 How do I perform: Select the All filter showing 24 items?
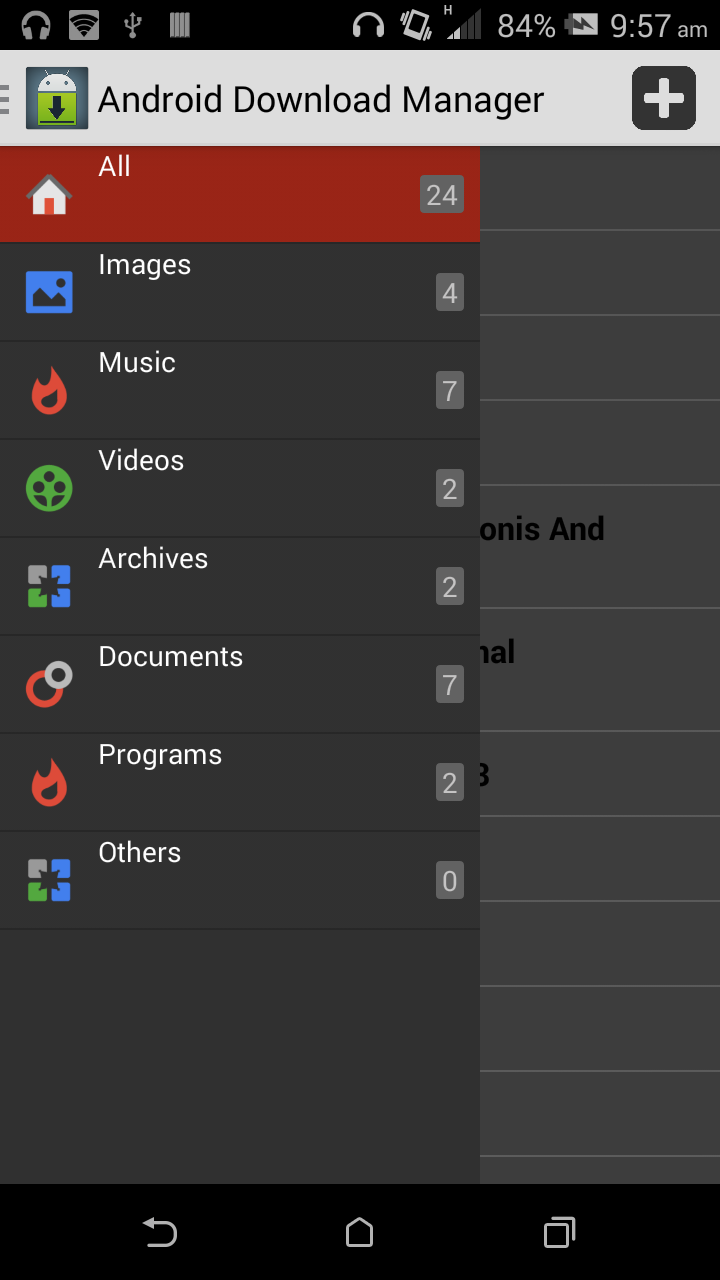tap(240, 194)
